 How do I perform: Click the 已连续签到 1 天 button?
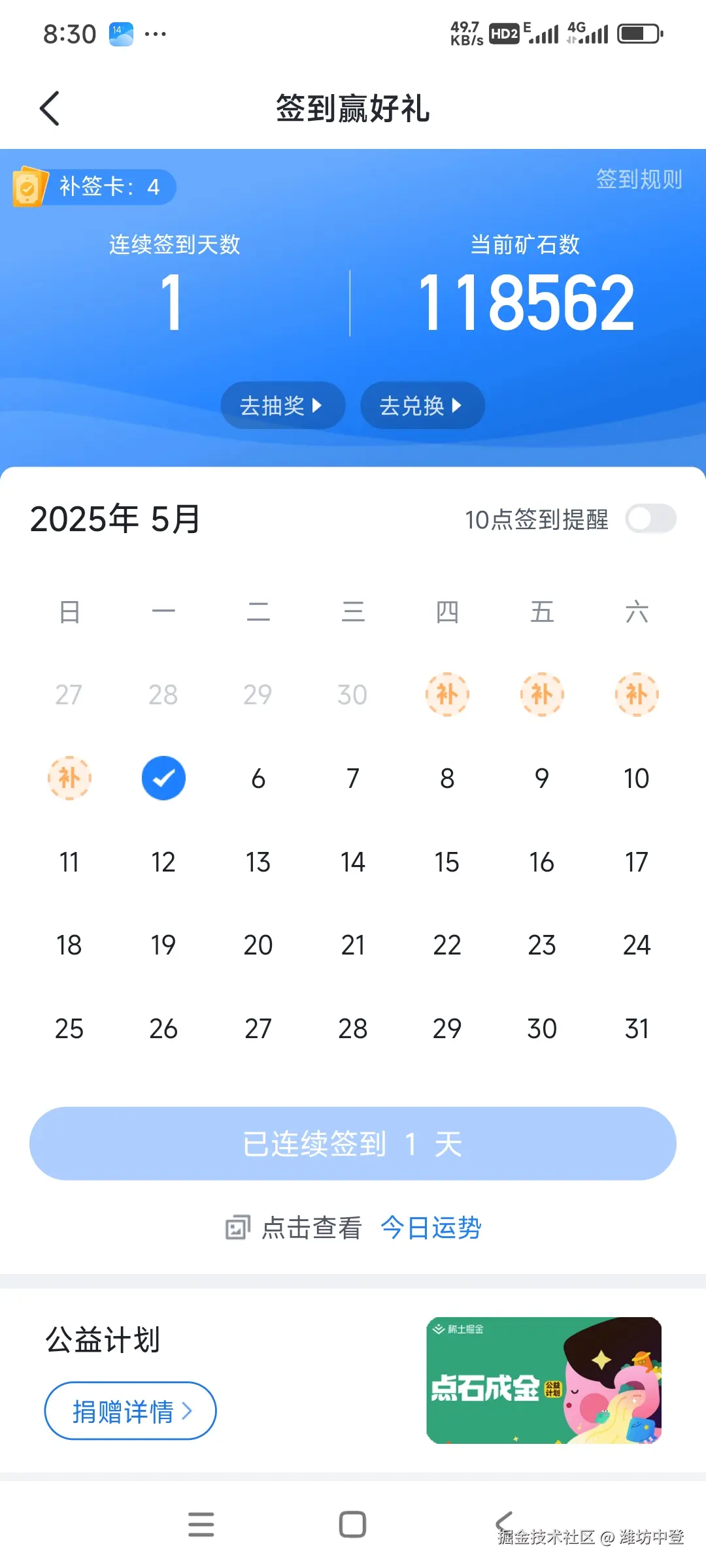353,1143
